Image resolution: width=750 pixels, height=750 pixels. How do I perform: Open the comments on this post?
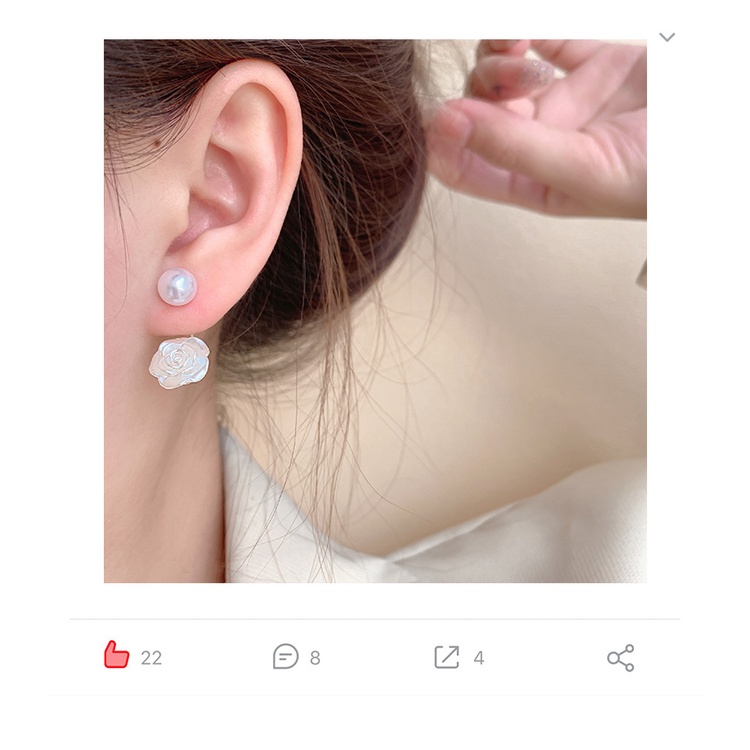click(x=286, y=657)
